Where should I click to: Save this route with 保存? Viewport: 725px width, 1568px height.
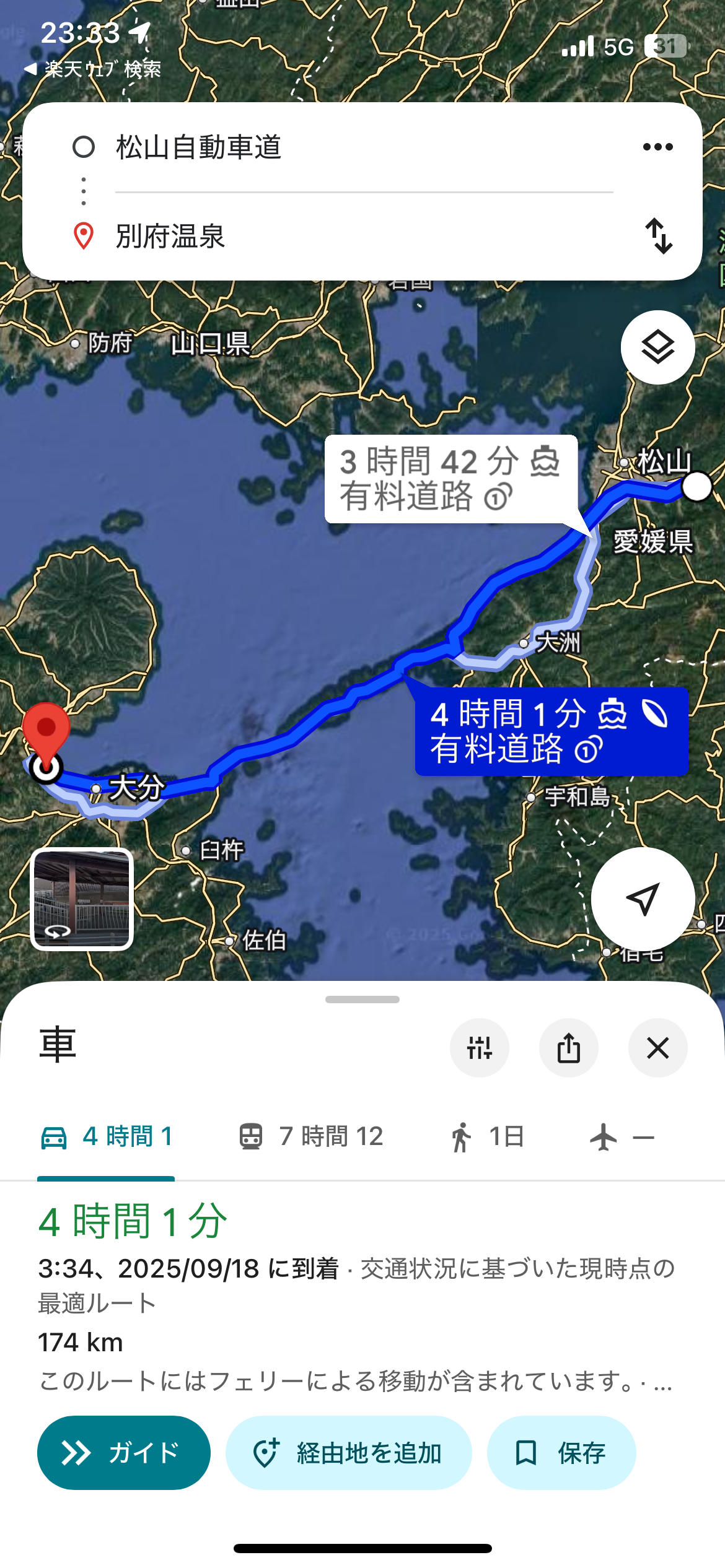tap(561, 1453)
